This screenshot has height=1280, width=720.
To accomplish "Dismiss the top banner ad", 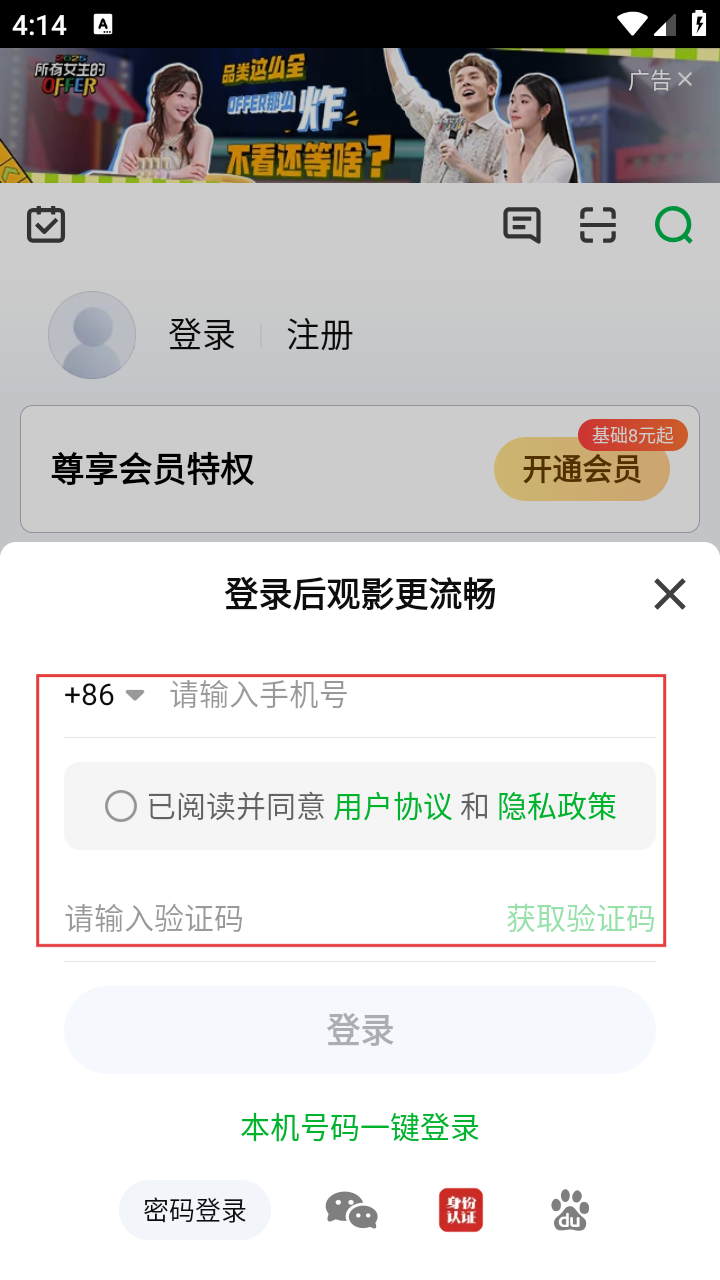I will [685, 80].
